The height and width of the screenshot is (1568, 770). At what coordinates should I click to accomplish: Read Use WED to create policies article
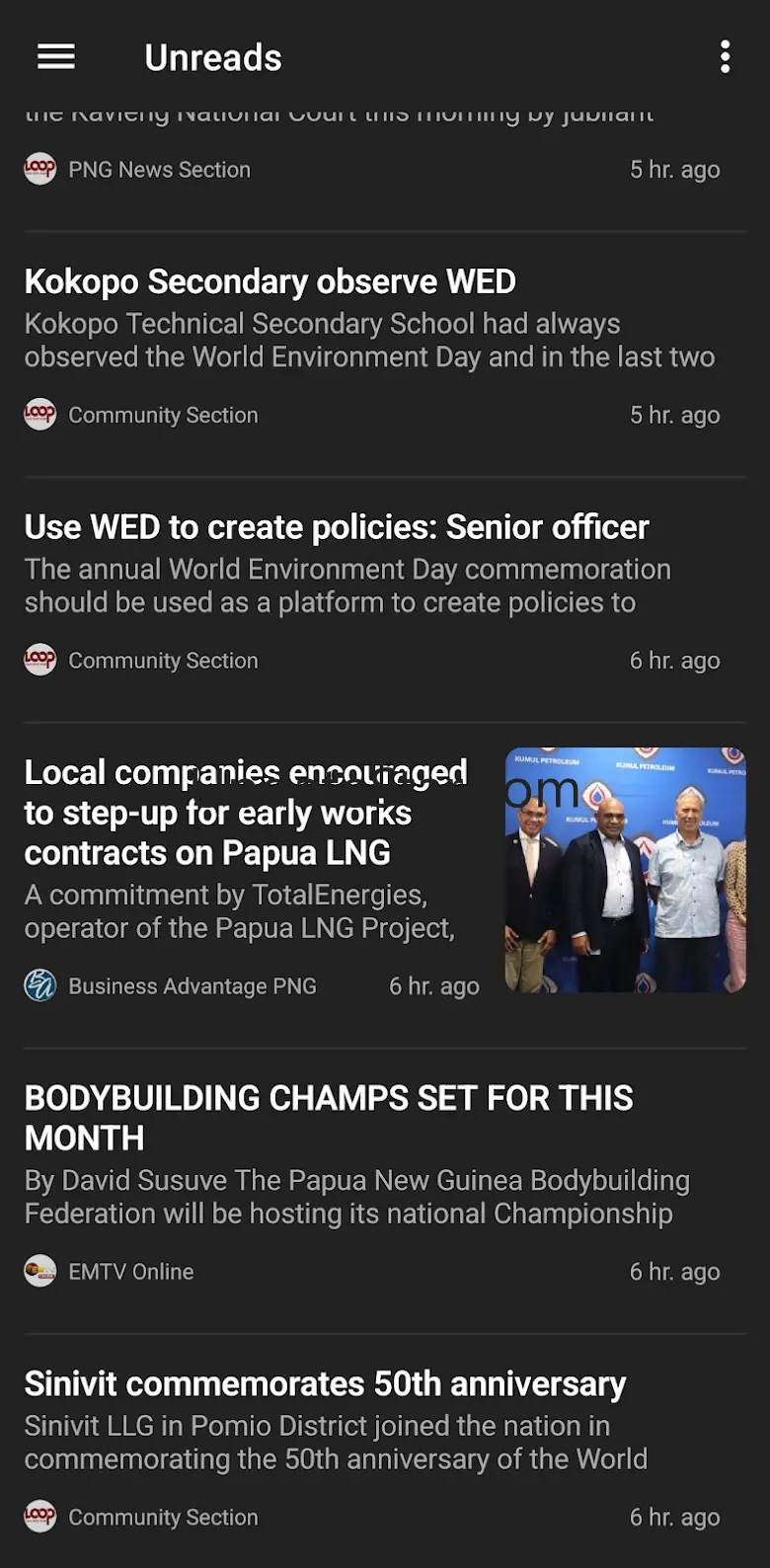(337, 528)
